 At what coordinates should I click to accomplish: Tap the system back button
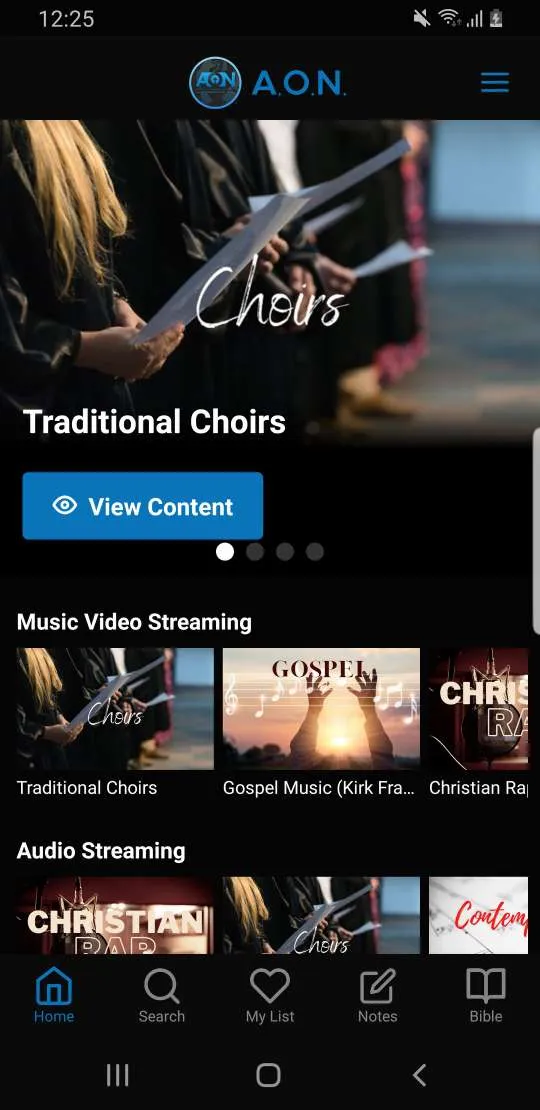coord(419,1075)
